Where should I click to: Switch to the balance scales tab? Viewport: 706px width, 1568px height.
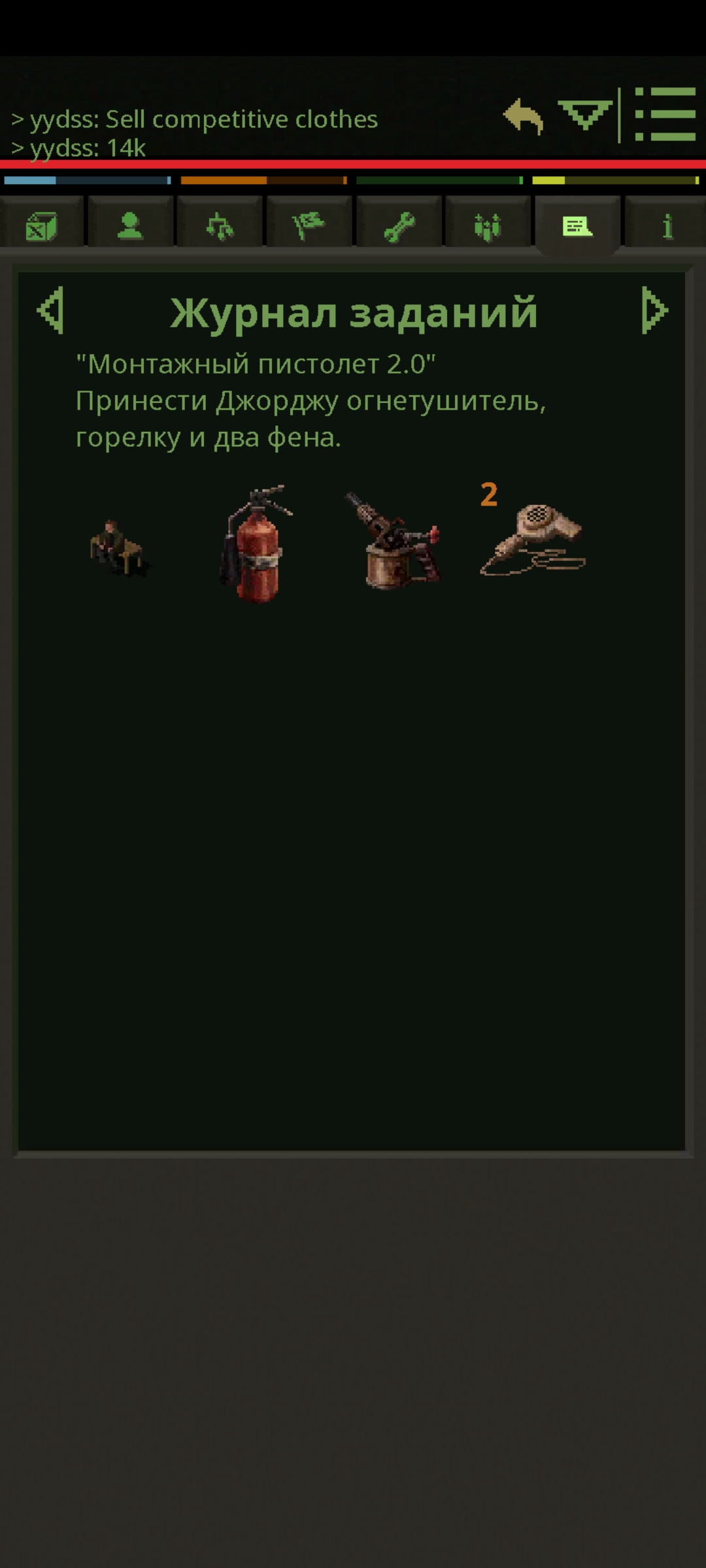[x=220, y=227]
